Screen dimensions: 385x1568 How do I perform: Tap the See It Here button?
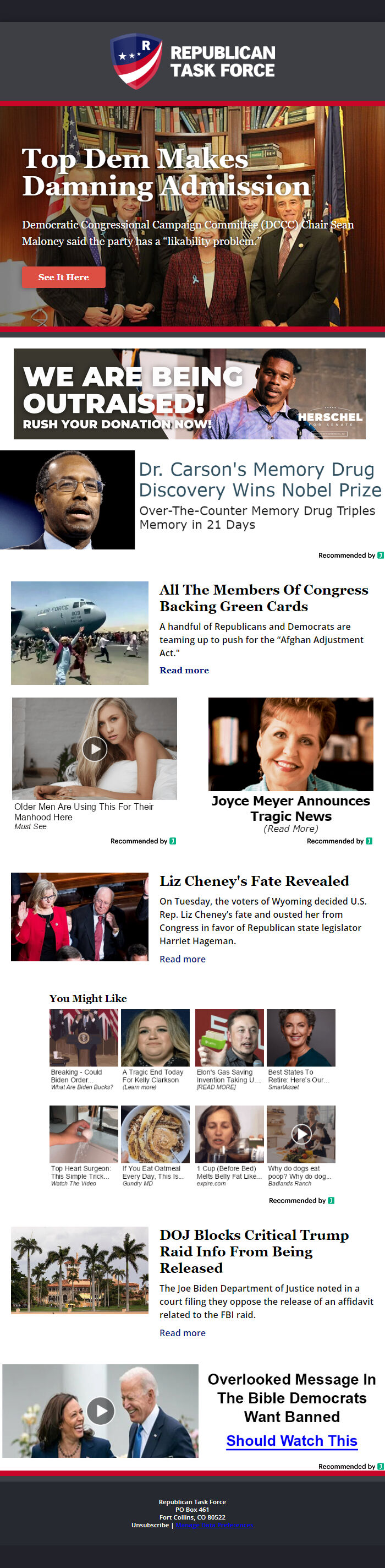pos(63,277)
